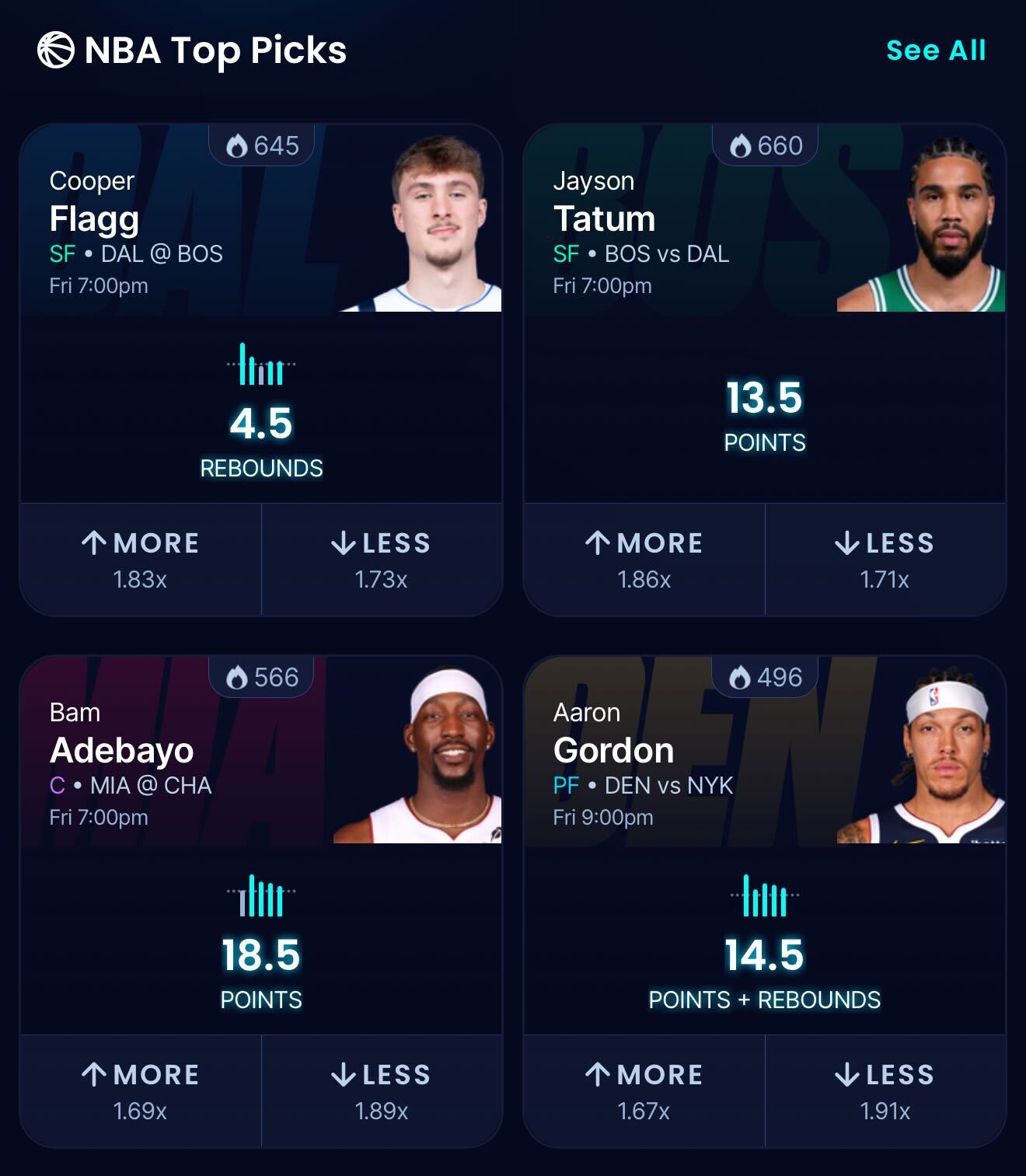Pick MORE for Cooper Flagg rebounds
The height and width of the screenshot is (1176, 1026).
(x=141, y=559)
